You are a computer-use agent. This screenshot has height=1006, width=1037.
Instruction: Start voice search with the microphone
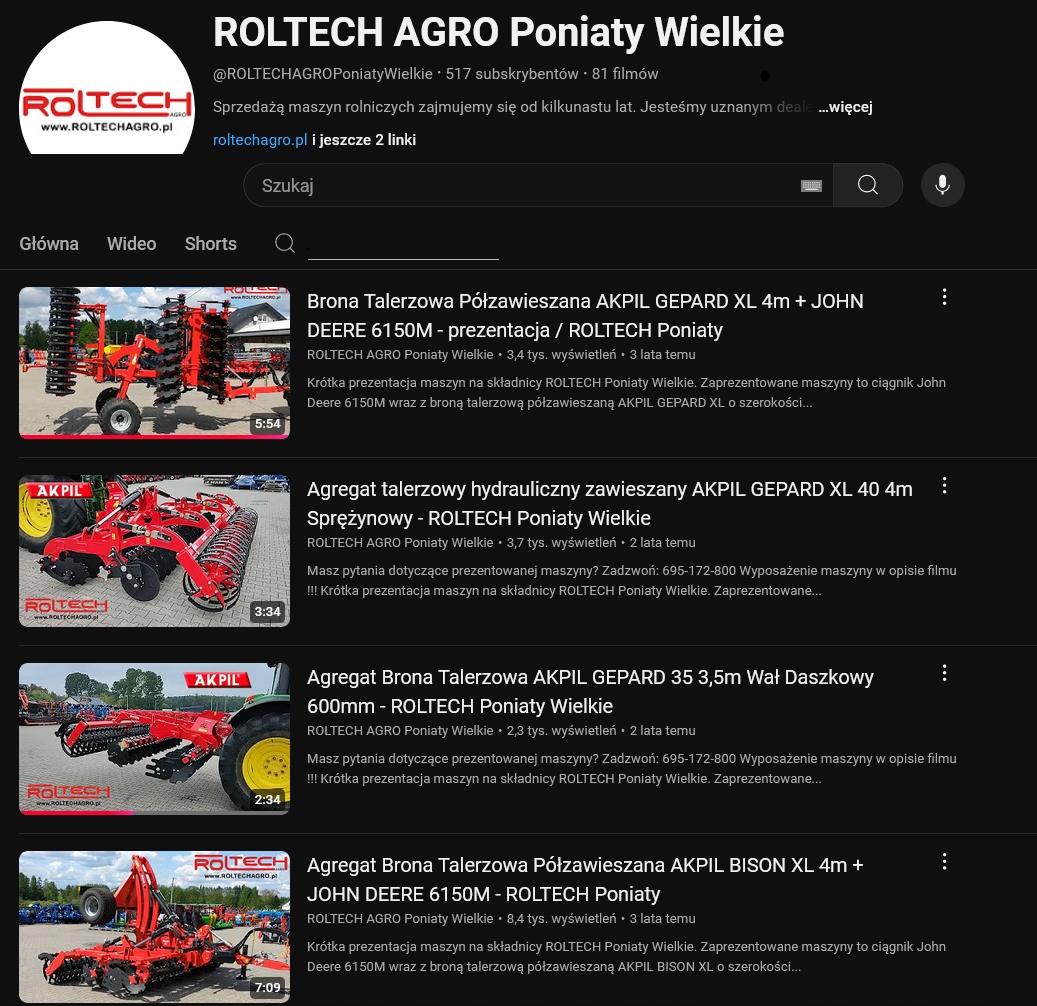pos(942,185)
